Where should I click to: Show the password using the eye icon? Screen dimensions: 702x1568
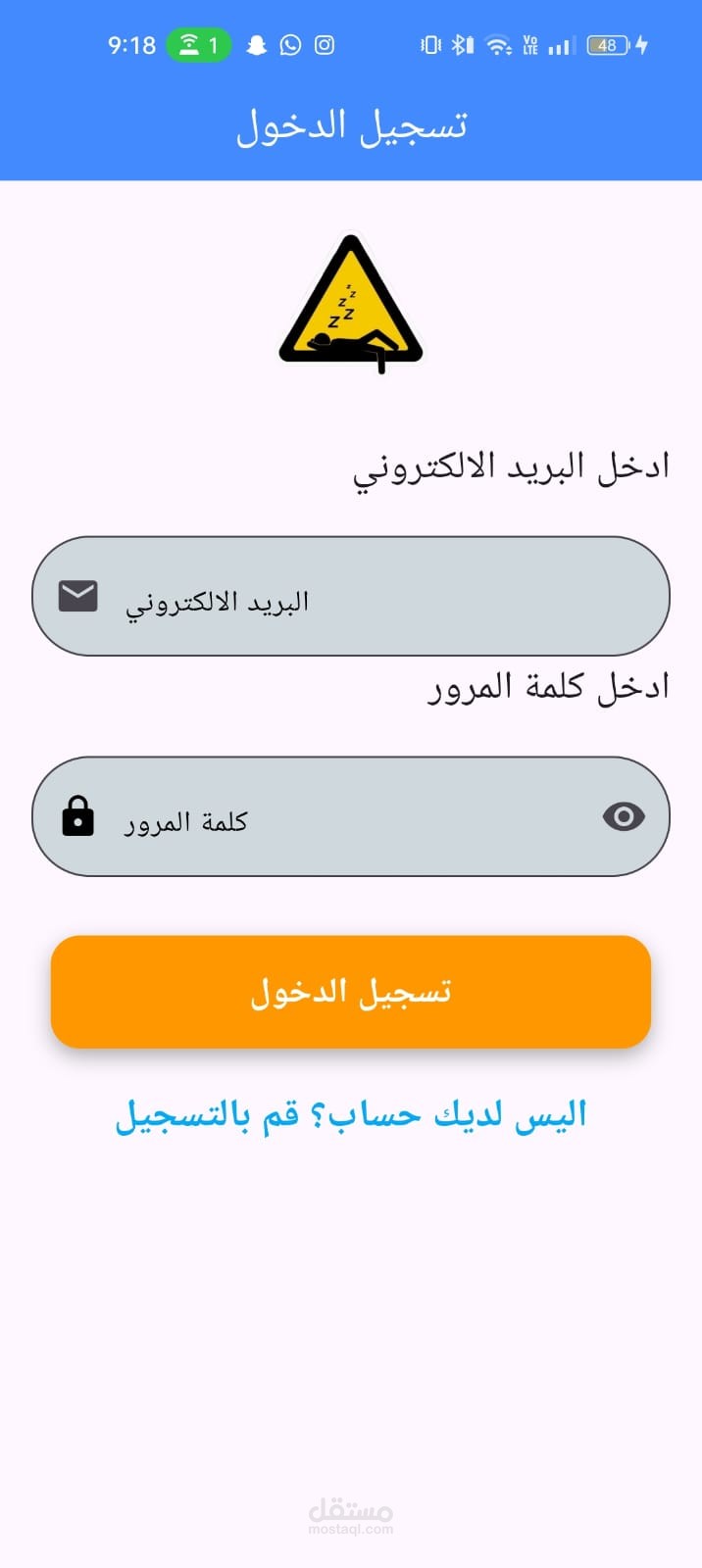(x=624, y=816)
